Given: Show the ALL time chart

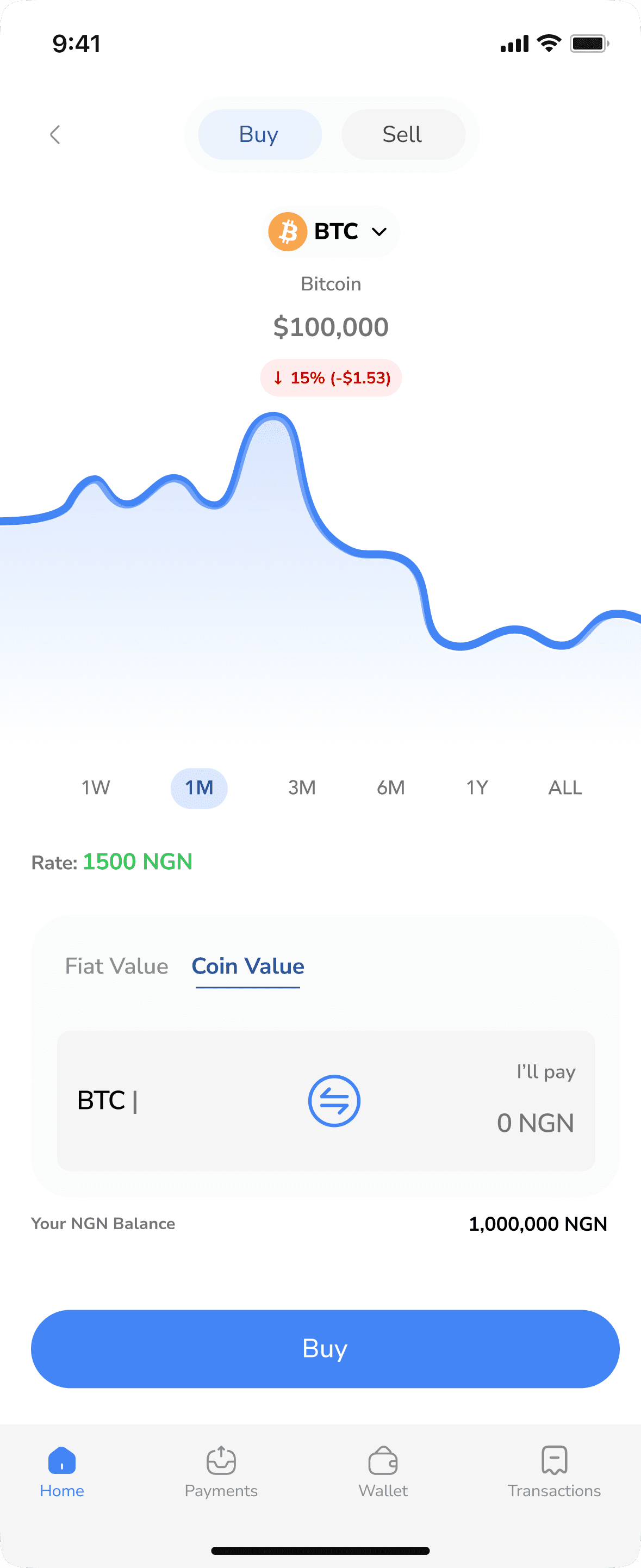Looking at the screenshot, I should tap(565, 788).
